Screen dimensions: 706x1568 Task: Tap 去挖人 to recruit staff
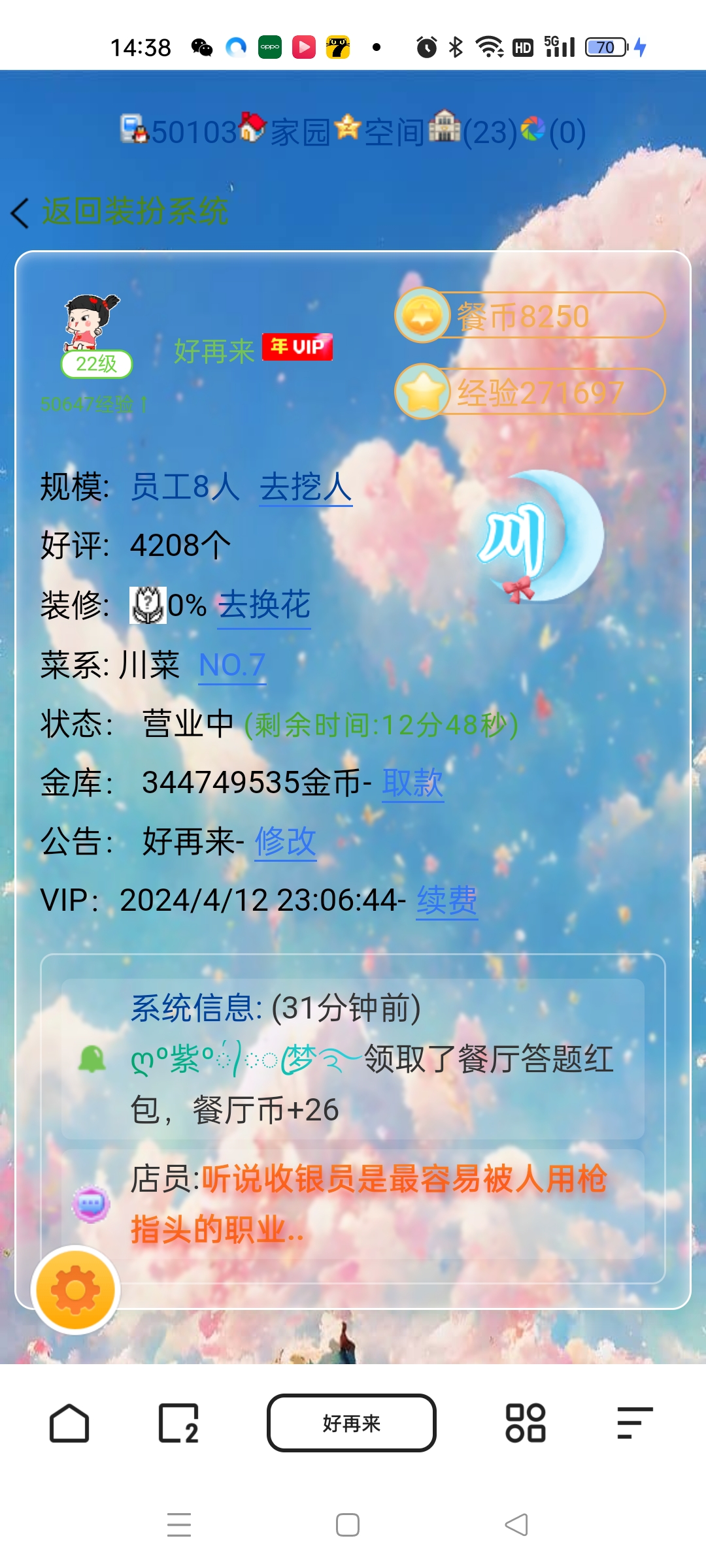click(x=305, y=487)
